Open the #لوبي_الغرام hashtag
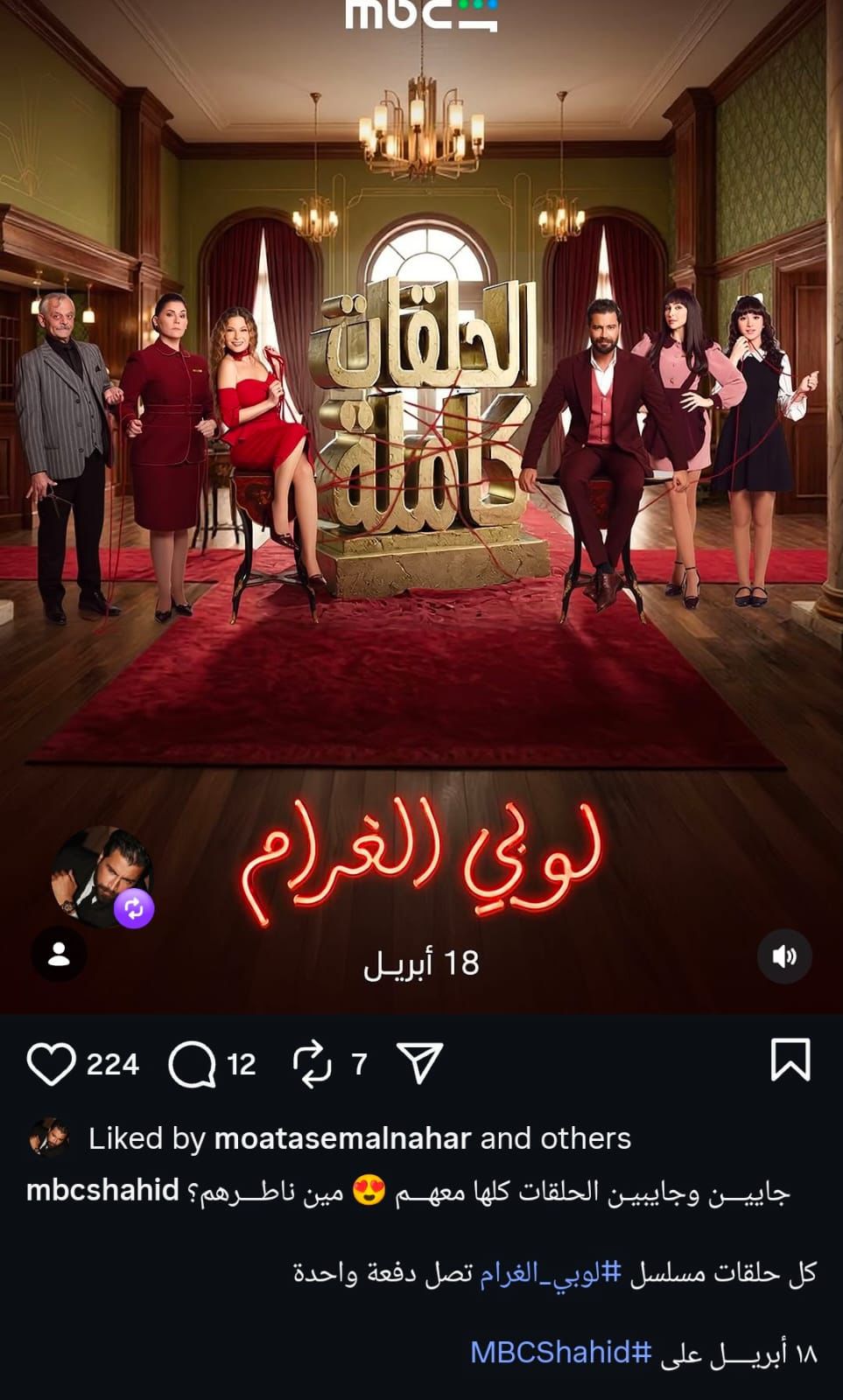Image resolution: width=843 pixels, height=1400 pixels. pos(551,1273)
